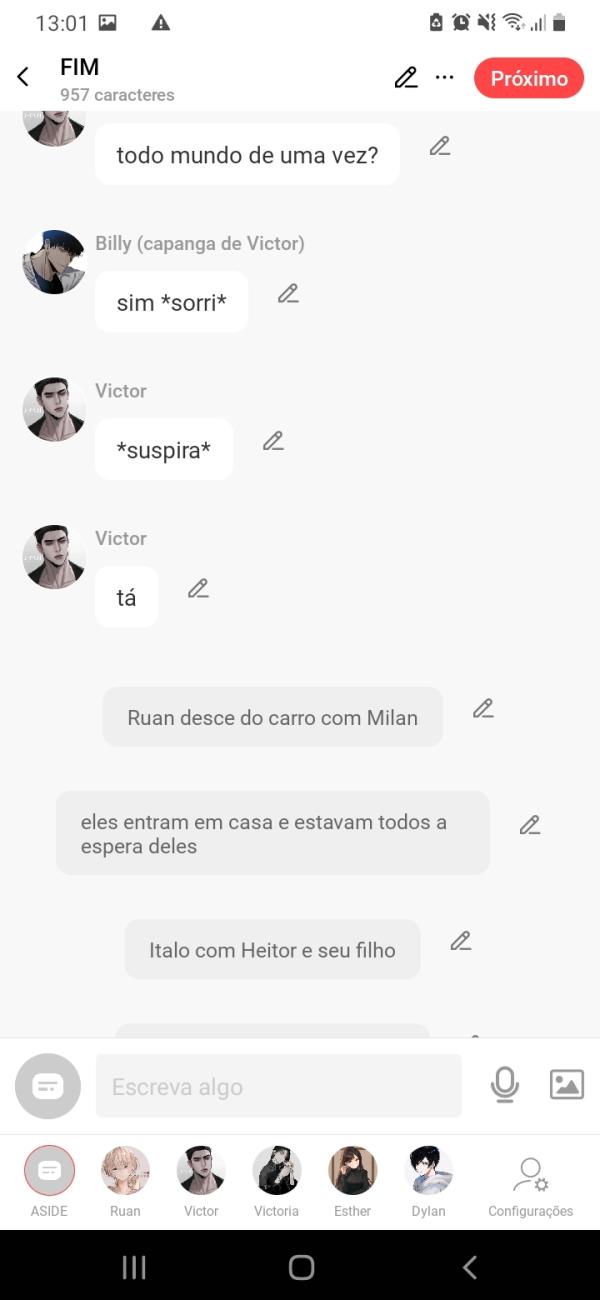Edit narration 'Italo com Heitor e seu filho'

460,941
